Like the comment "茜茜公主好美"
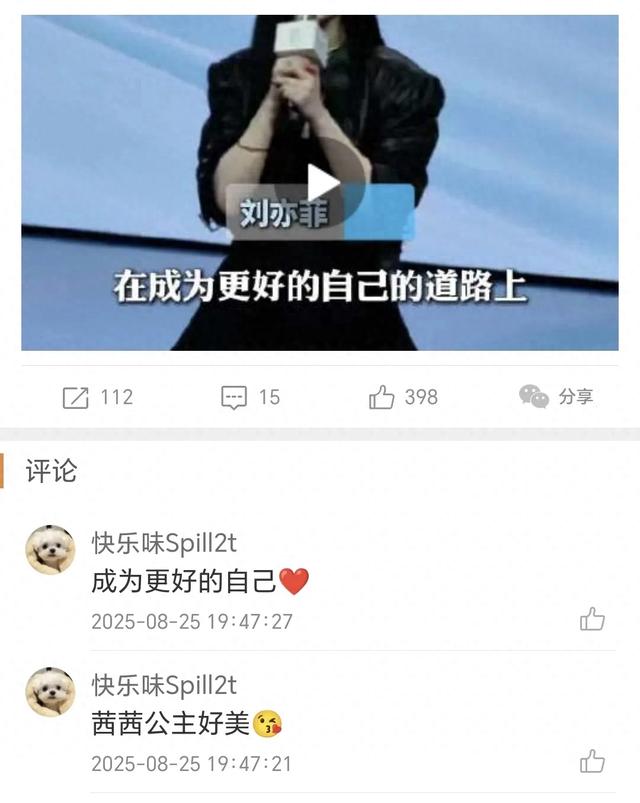Image resolution: width=640 pixels, height=803 pixels. (x=592, y=762)
